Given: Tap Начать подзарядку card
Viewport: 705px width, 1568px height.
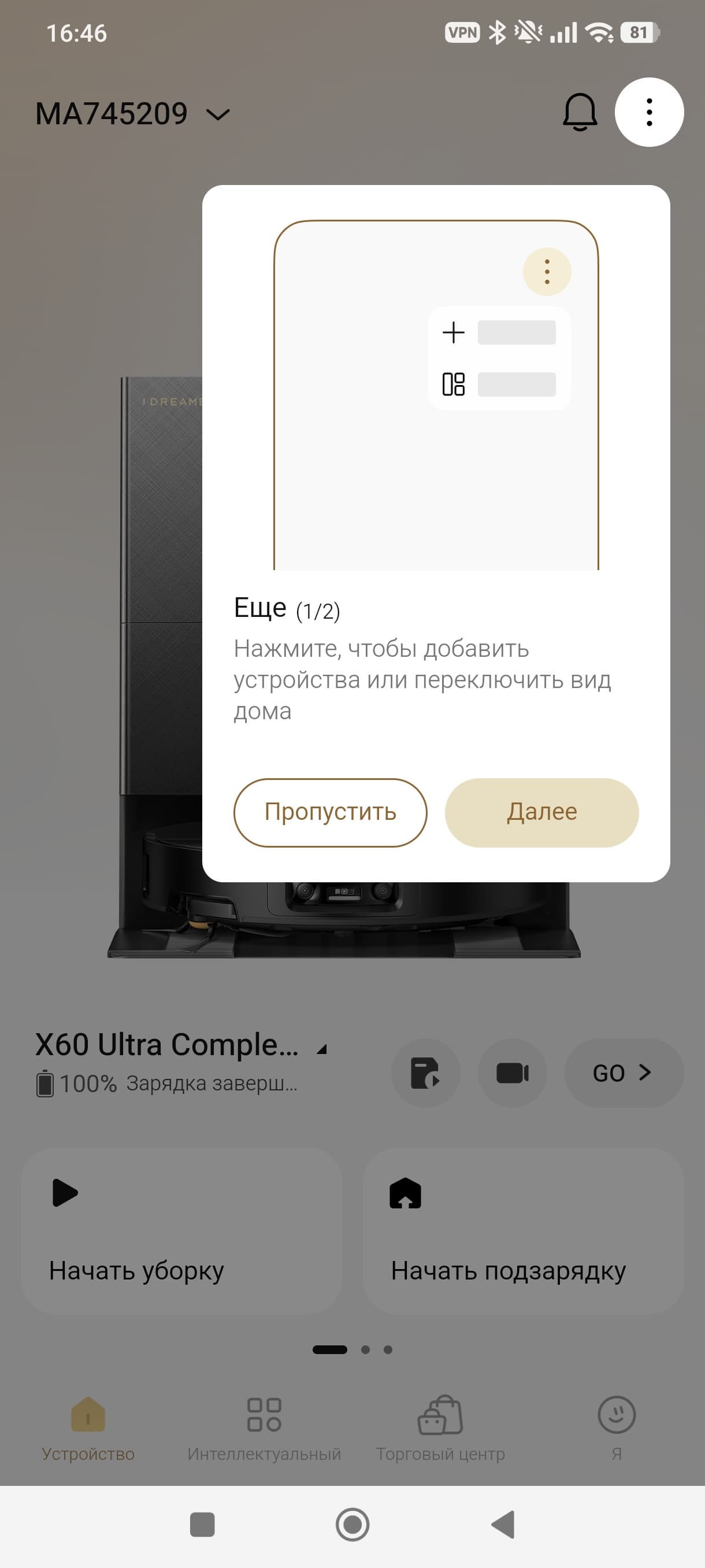Looking at the screenshot, I should (523, 1231).
